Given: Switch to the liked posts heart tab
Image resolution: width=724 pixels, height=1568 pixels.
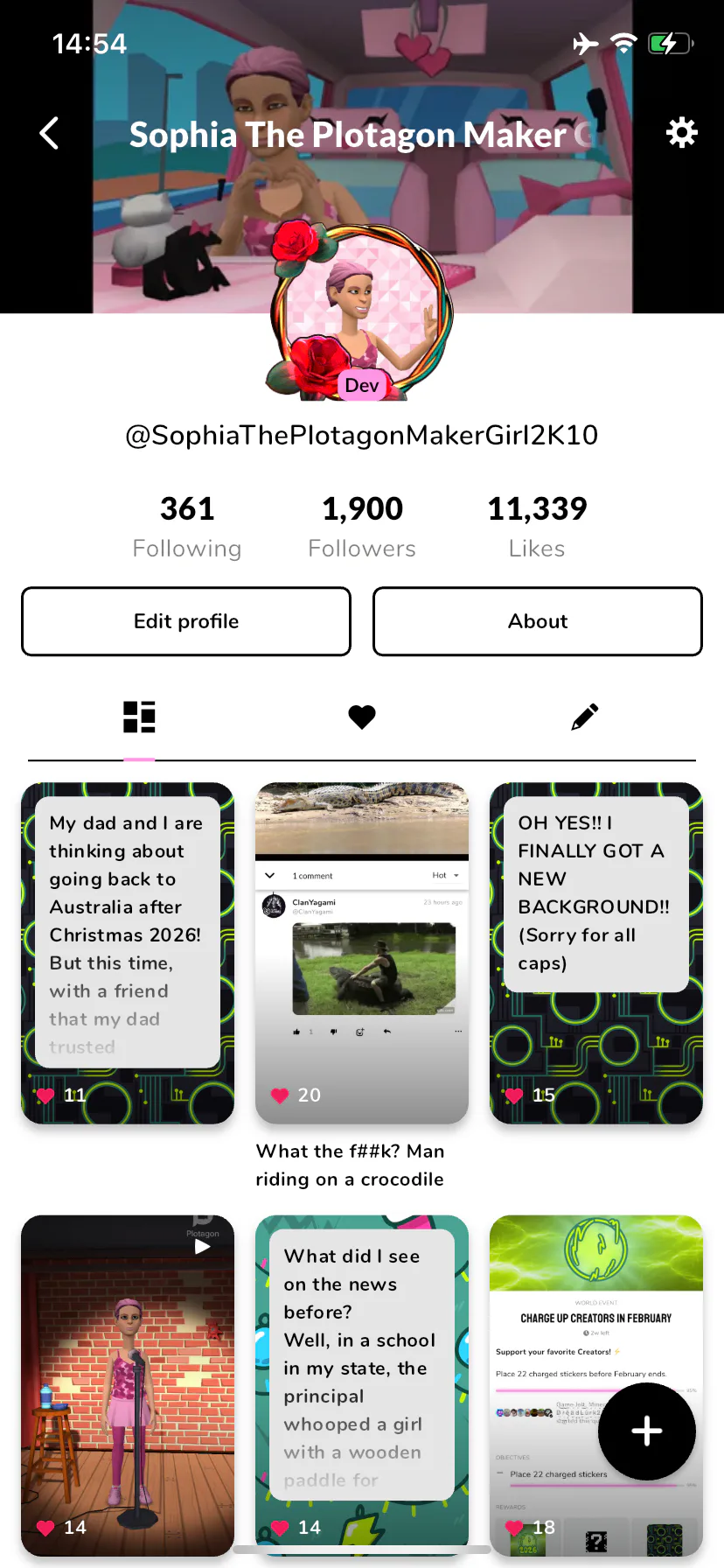Looking at the screenshot, I should (x=362, y=717).
